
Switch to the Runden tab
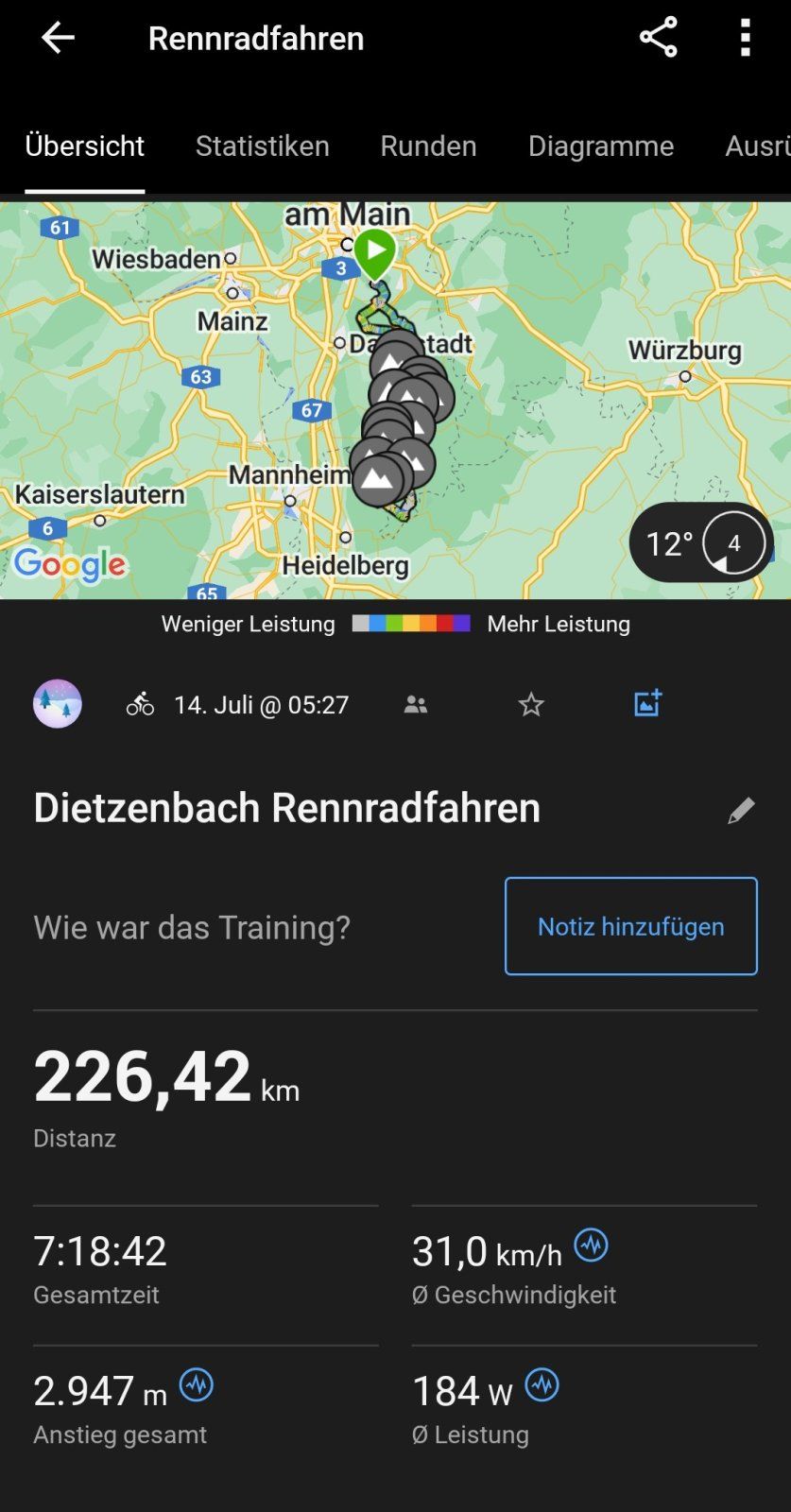[428, 146]
